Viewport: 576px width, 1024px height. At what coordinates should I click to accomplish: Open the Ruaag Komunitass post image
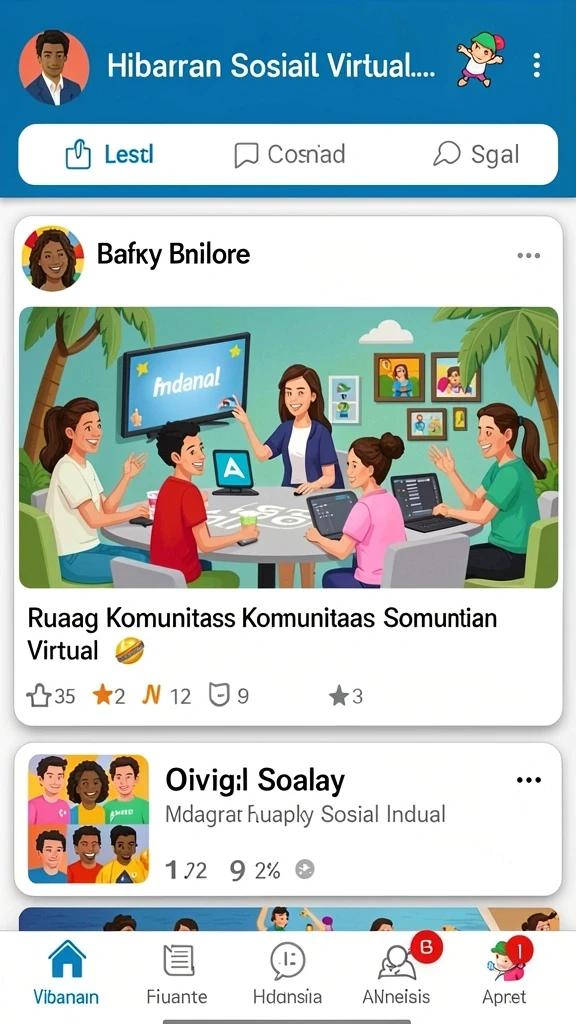click(x=289, y=447)
